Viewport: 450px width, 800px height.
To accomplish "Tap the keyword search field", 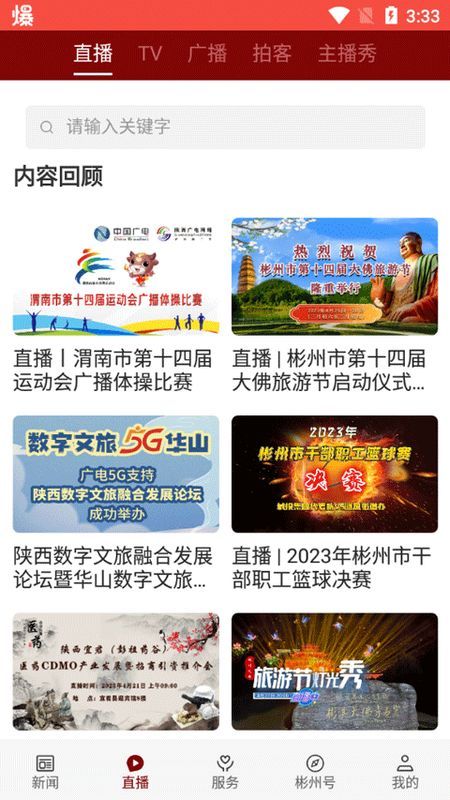I will pos(226,127).
